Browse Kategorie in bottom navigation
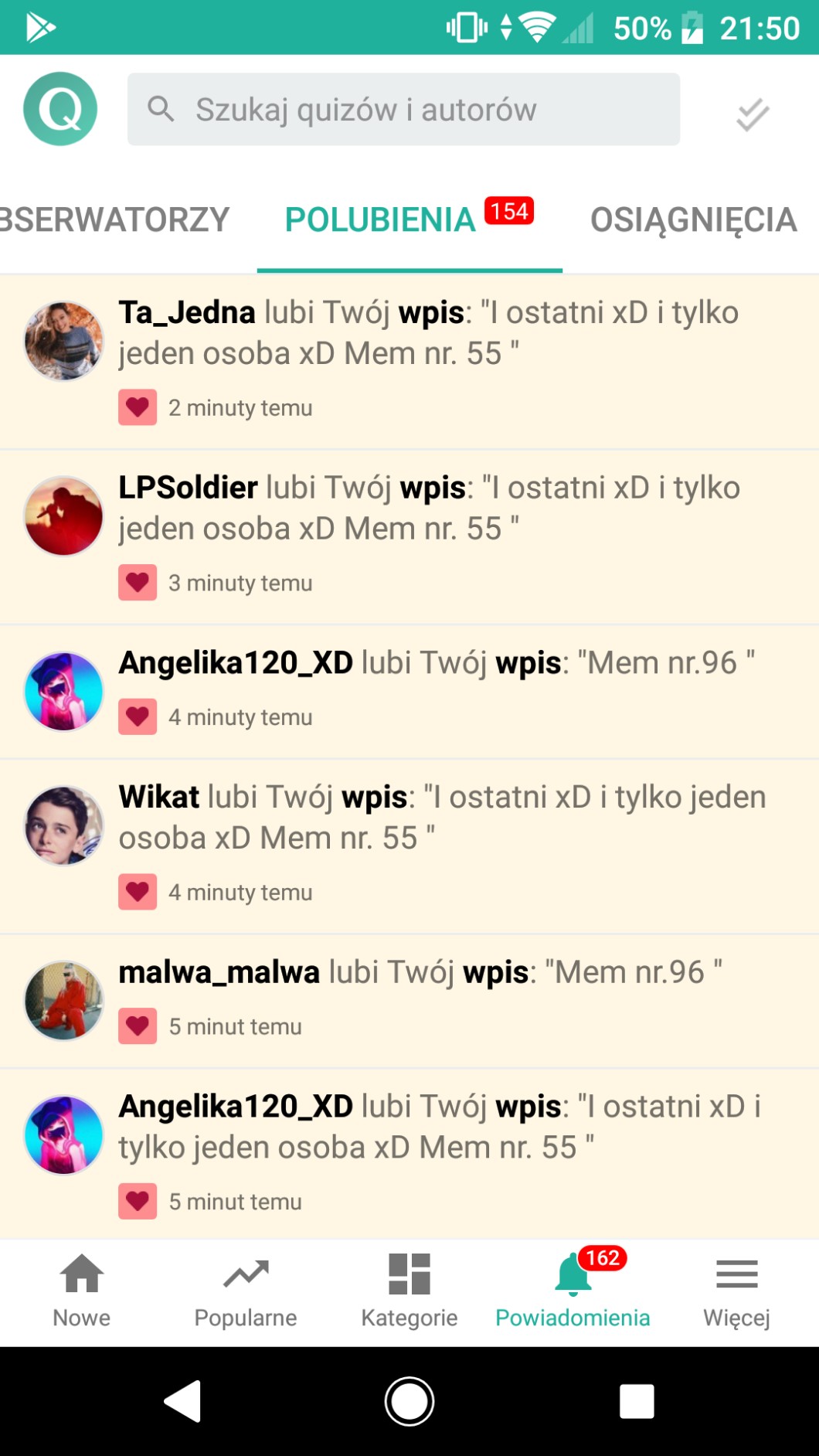 409,1291
